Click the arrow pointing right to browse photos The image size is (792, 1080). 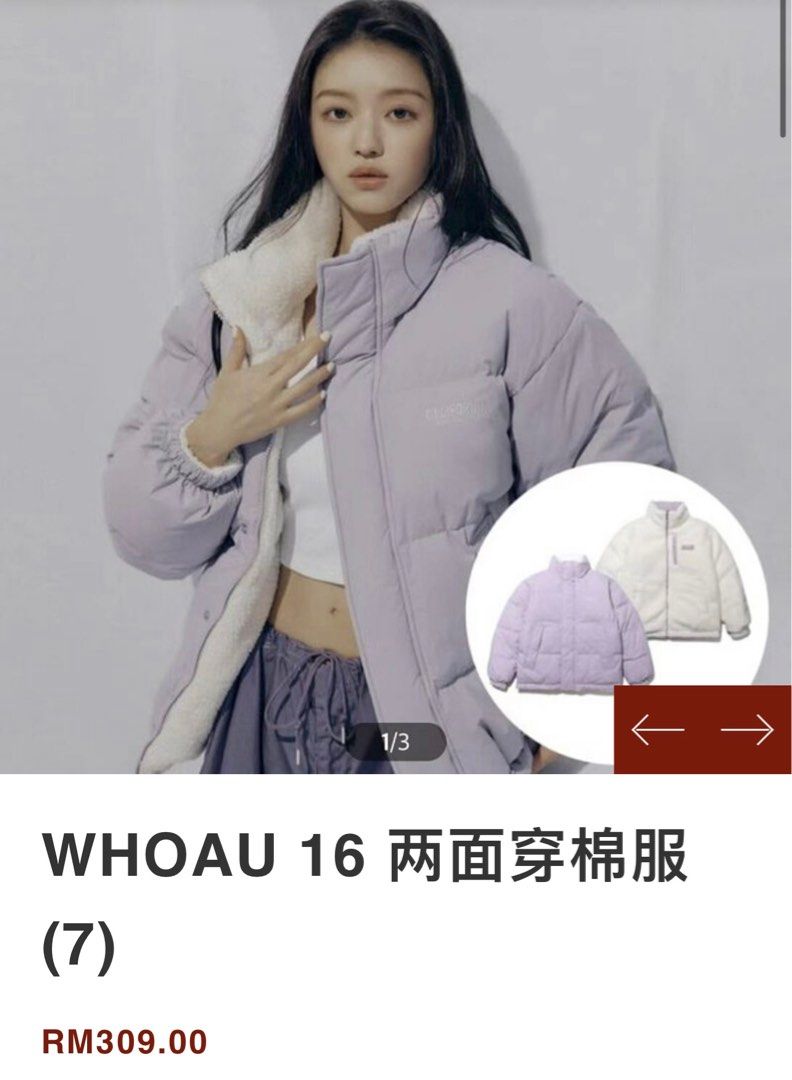(x=748, y=727)
